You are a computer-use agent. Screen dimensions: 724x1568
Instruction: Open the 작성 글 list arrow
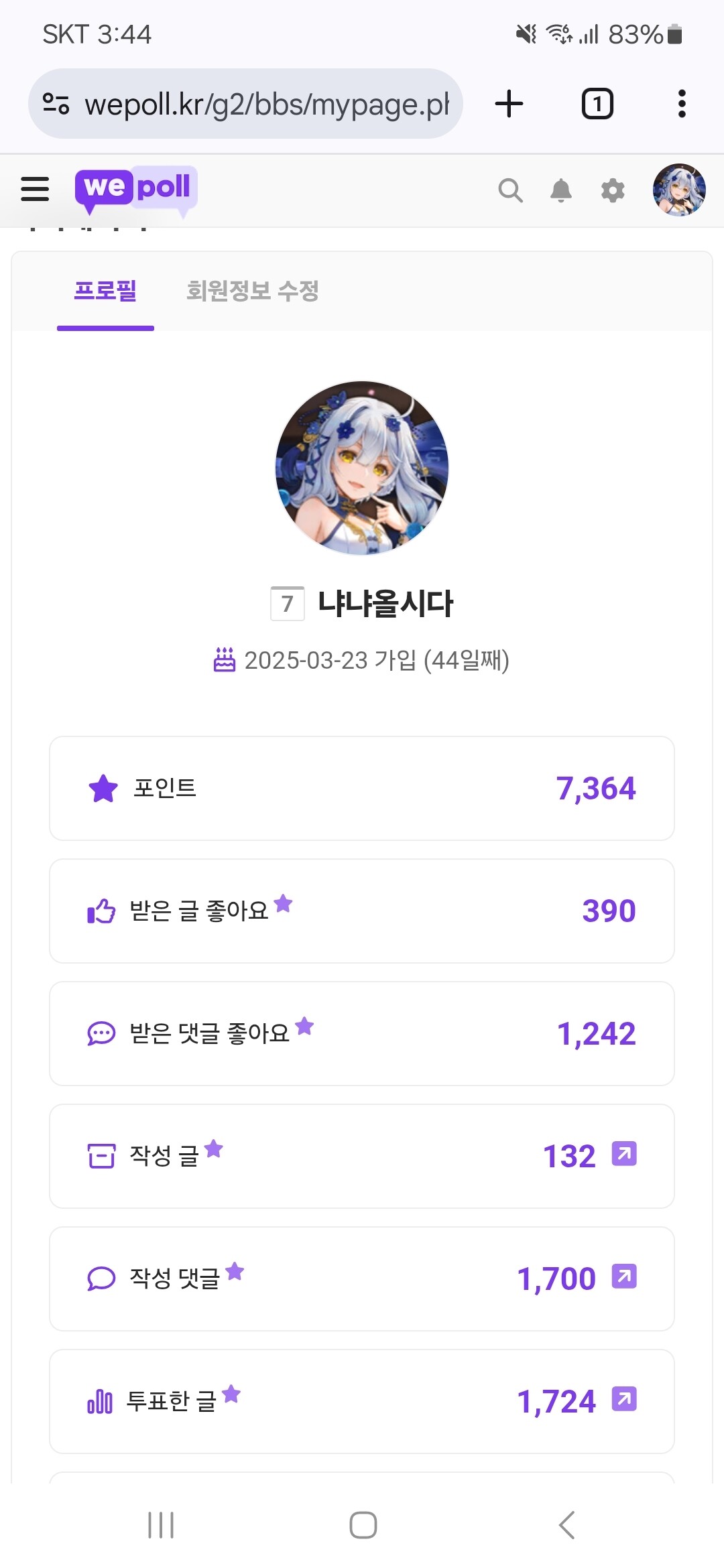click(624, 1155)
